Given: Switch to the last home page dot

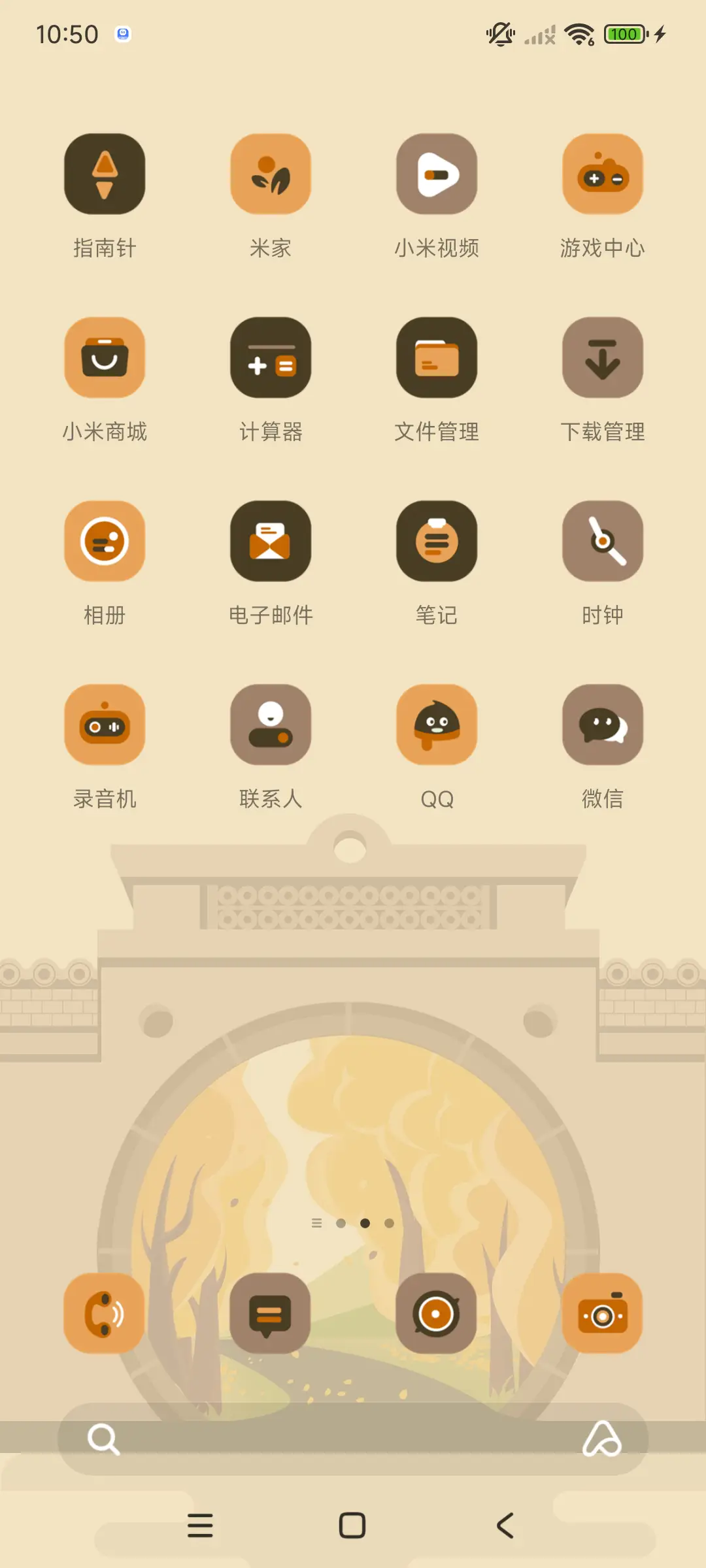Looking at the screenshot, I should [x=389, y=1222].
